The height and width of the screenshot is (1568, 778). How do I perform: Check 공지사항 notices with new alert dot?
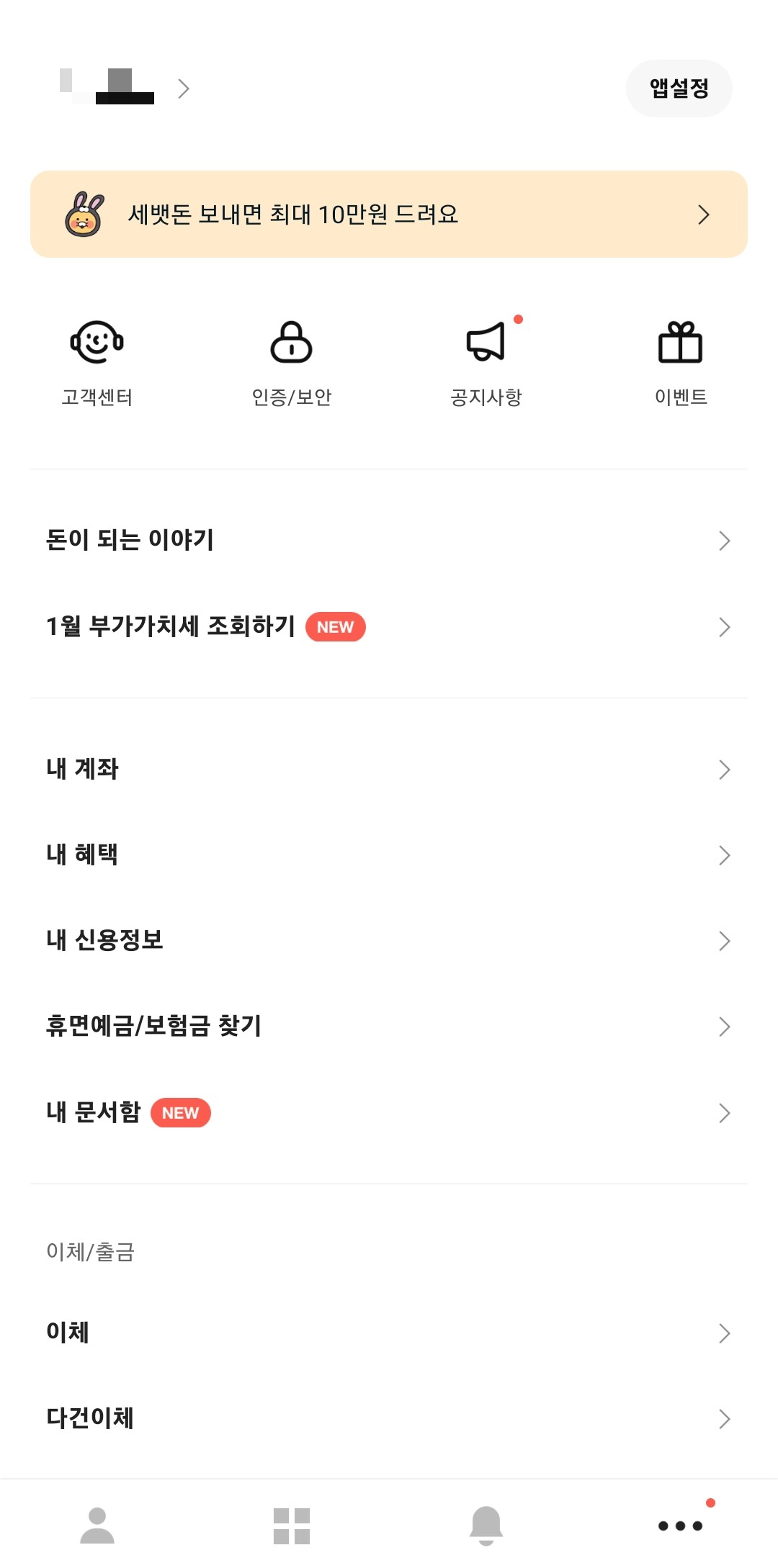click(486, 360)
